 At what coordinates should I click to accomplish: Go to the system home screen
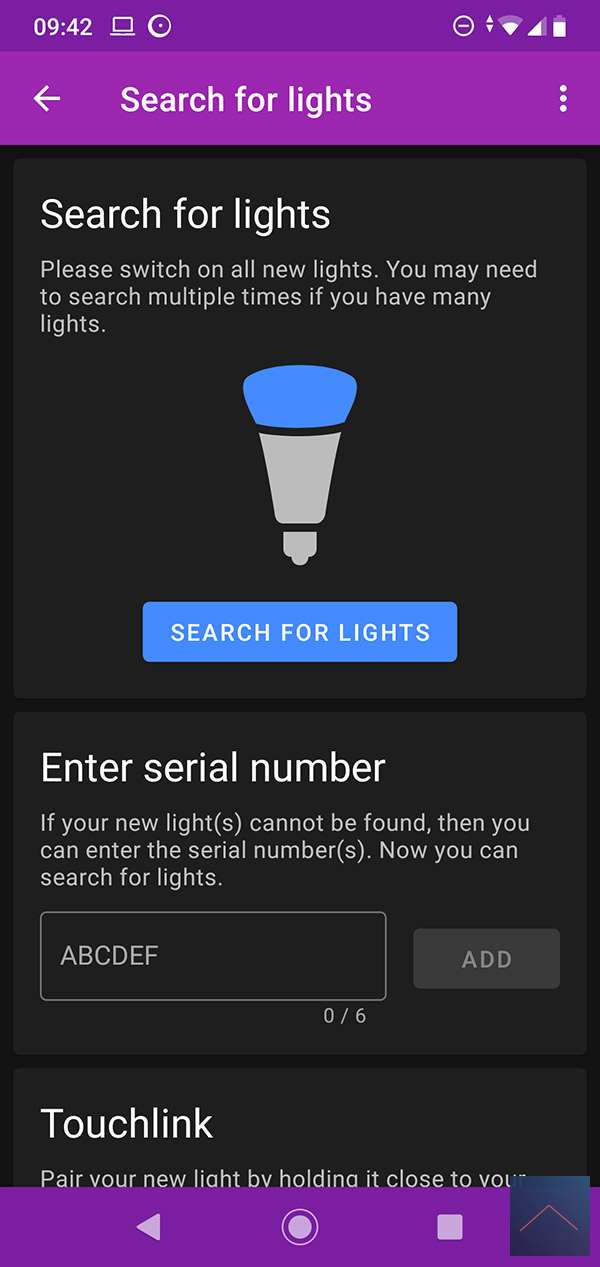tap(300, 1226)
